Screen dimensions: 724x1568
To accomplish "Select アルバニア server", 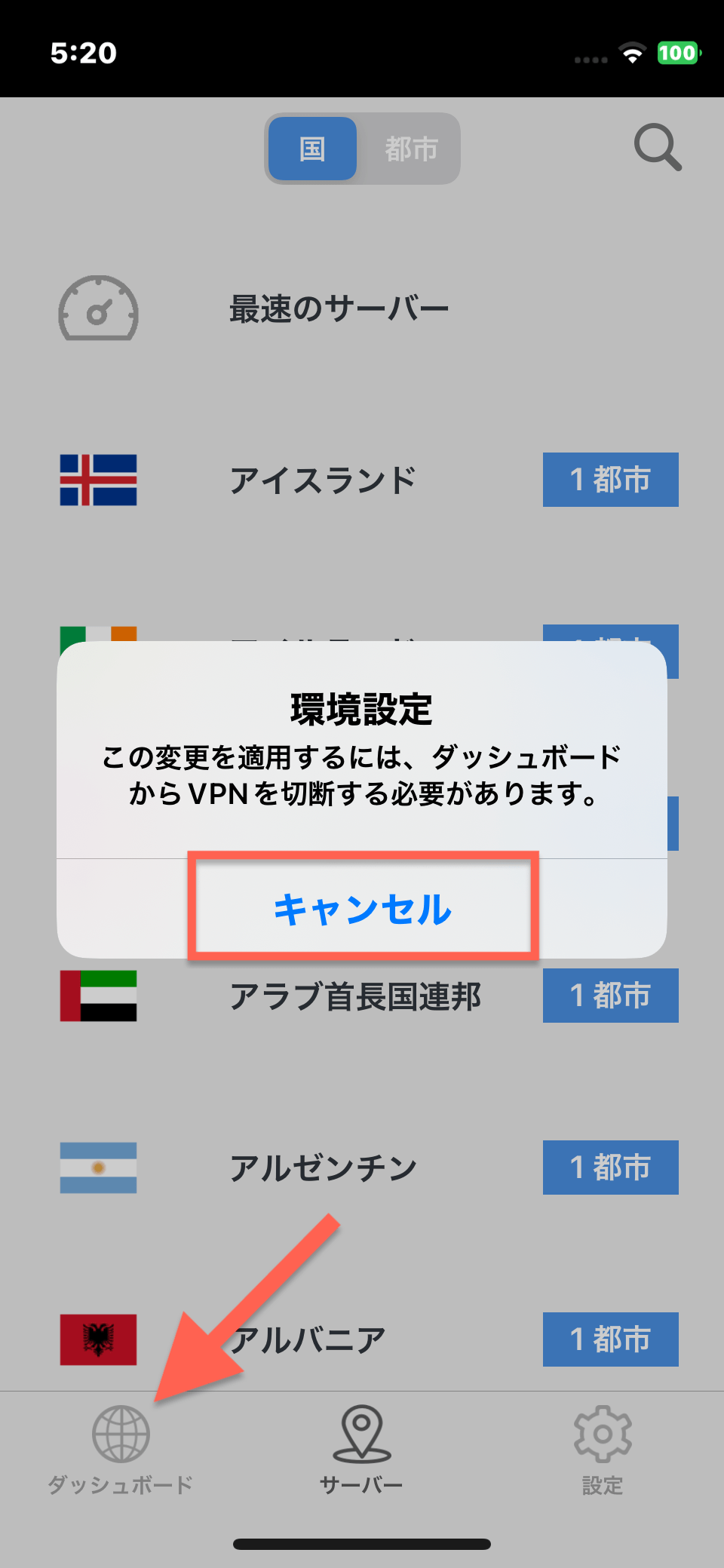I will [x=308, y=1340].
